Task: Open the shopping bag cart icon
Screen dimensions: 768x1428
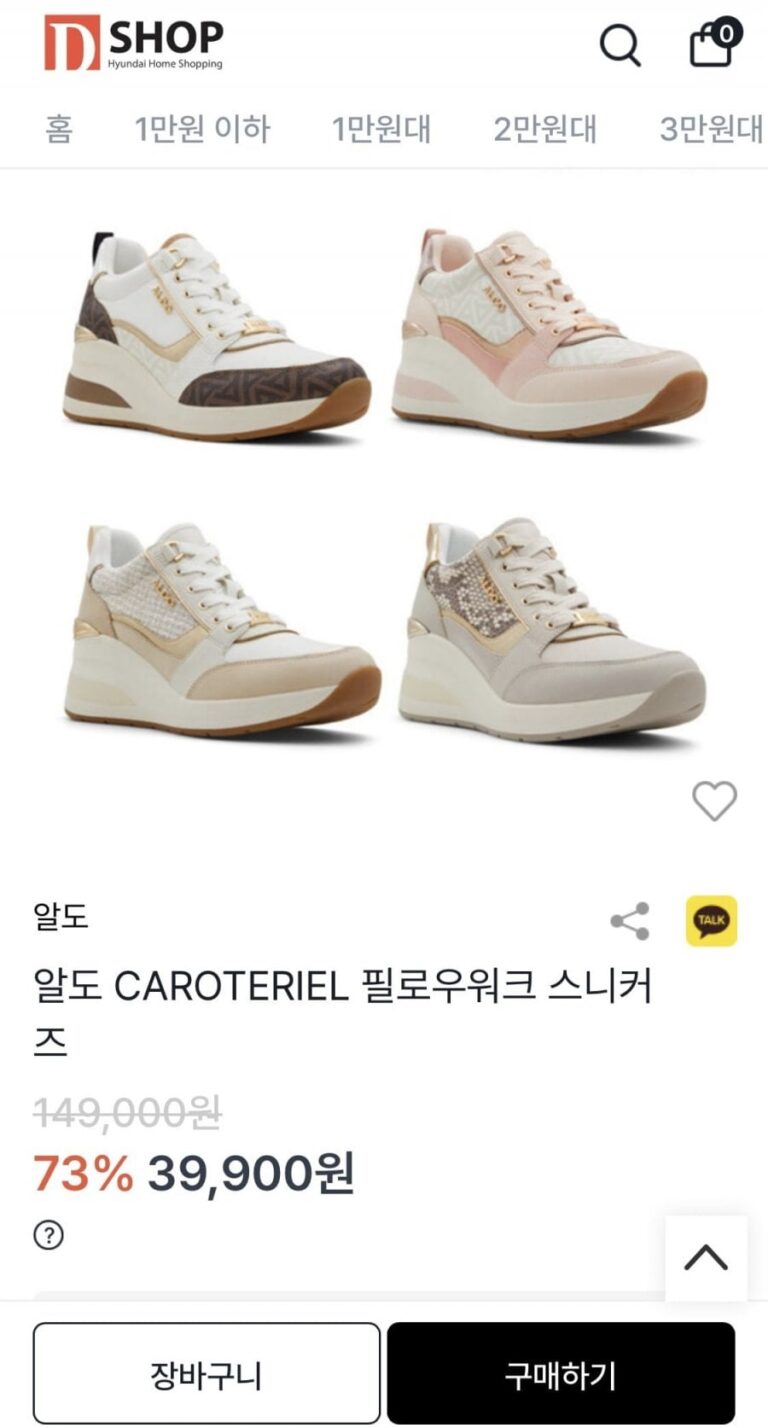Action: 714,43
